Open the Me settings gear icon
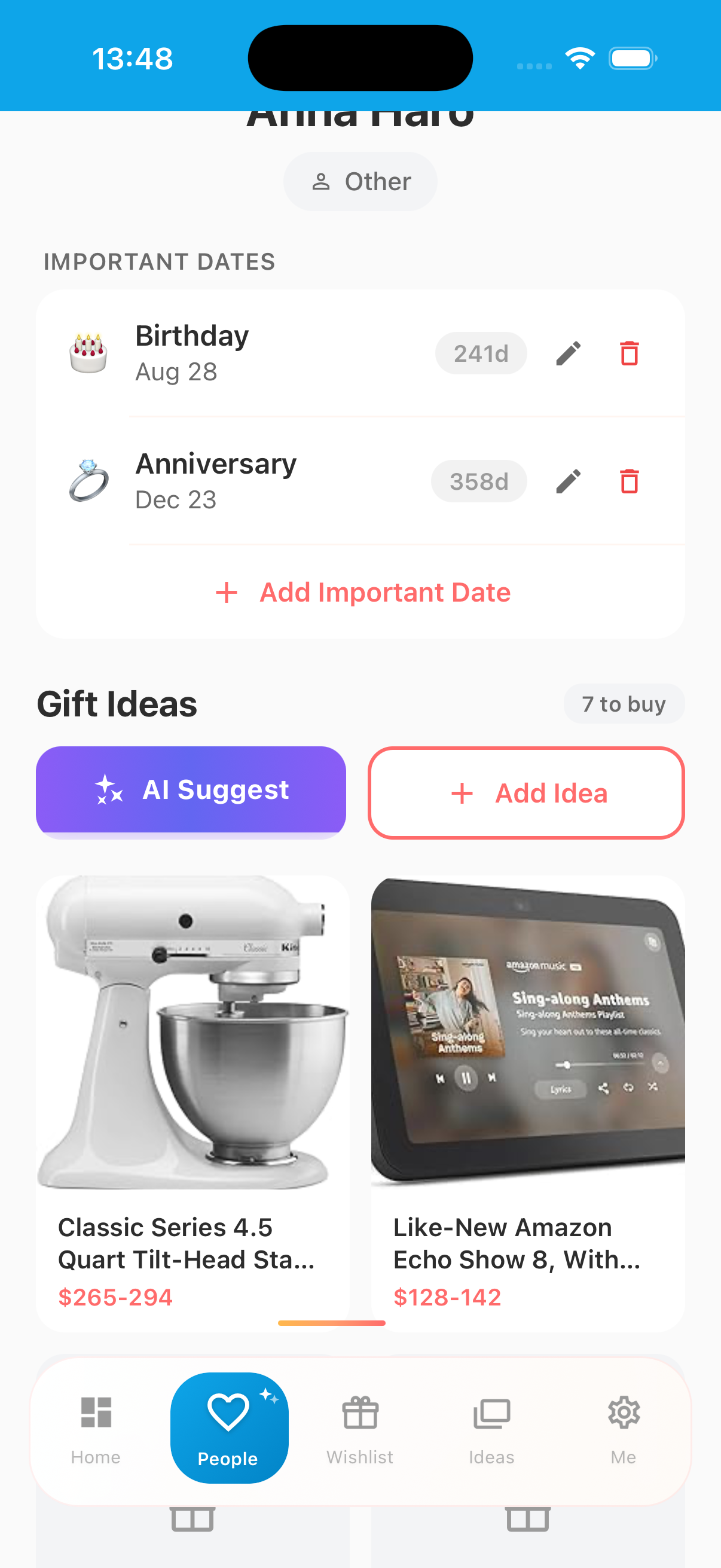 [623, 1412]
